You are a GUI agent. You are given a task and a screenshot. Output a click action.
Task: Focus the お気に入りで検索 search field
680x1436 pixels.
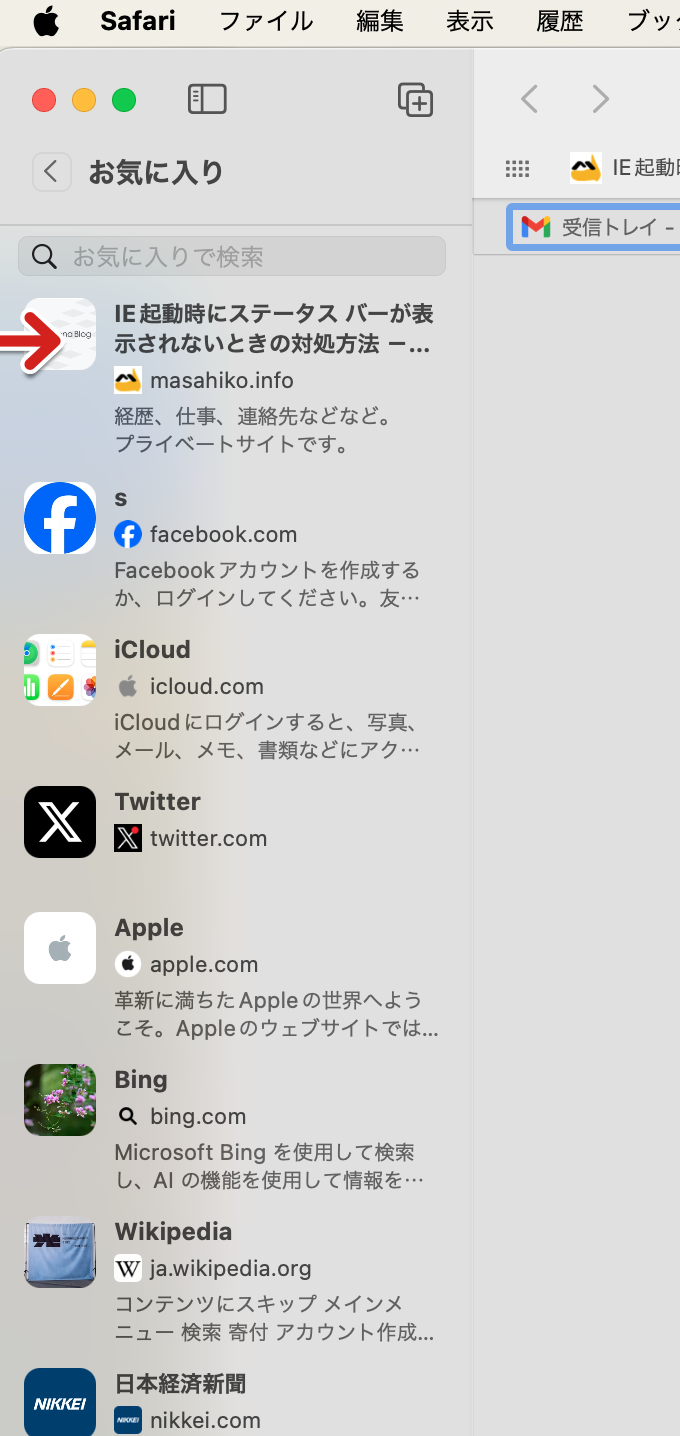click(240, 257)
